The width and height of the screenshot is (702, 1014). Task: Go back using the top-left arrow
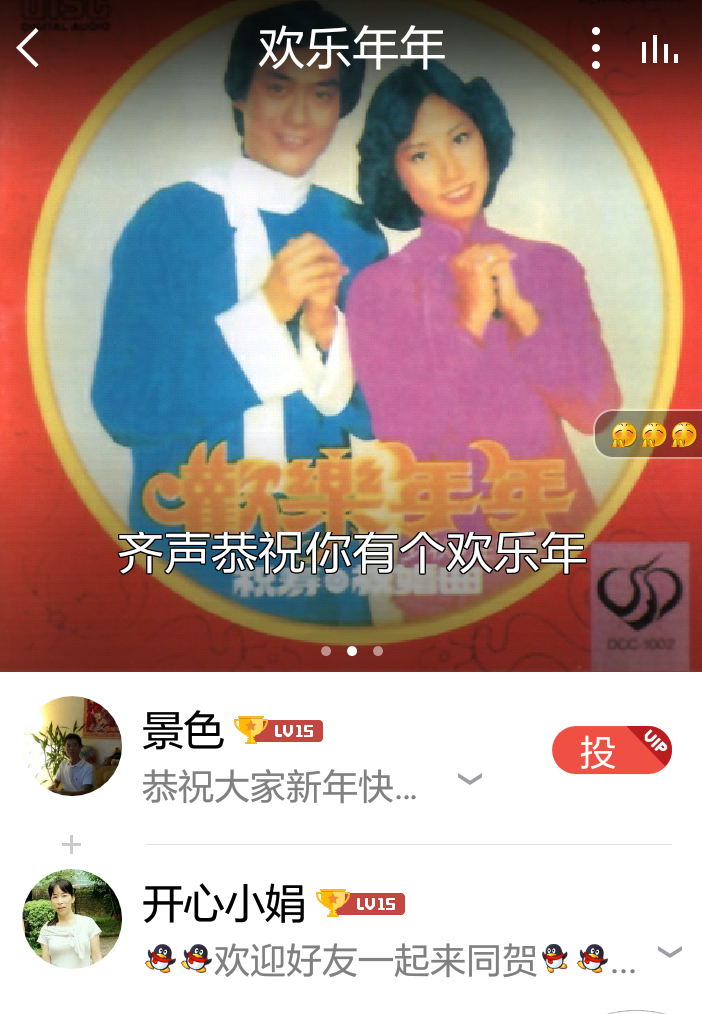point(28,48)
